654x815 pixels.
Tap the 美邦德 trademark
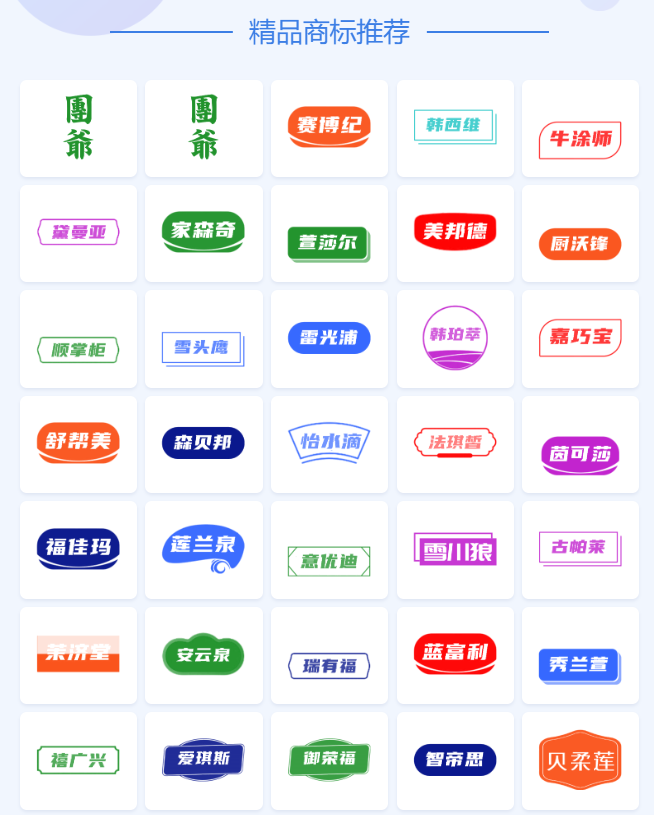[455, 232]
